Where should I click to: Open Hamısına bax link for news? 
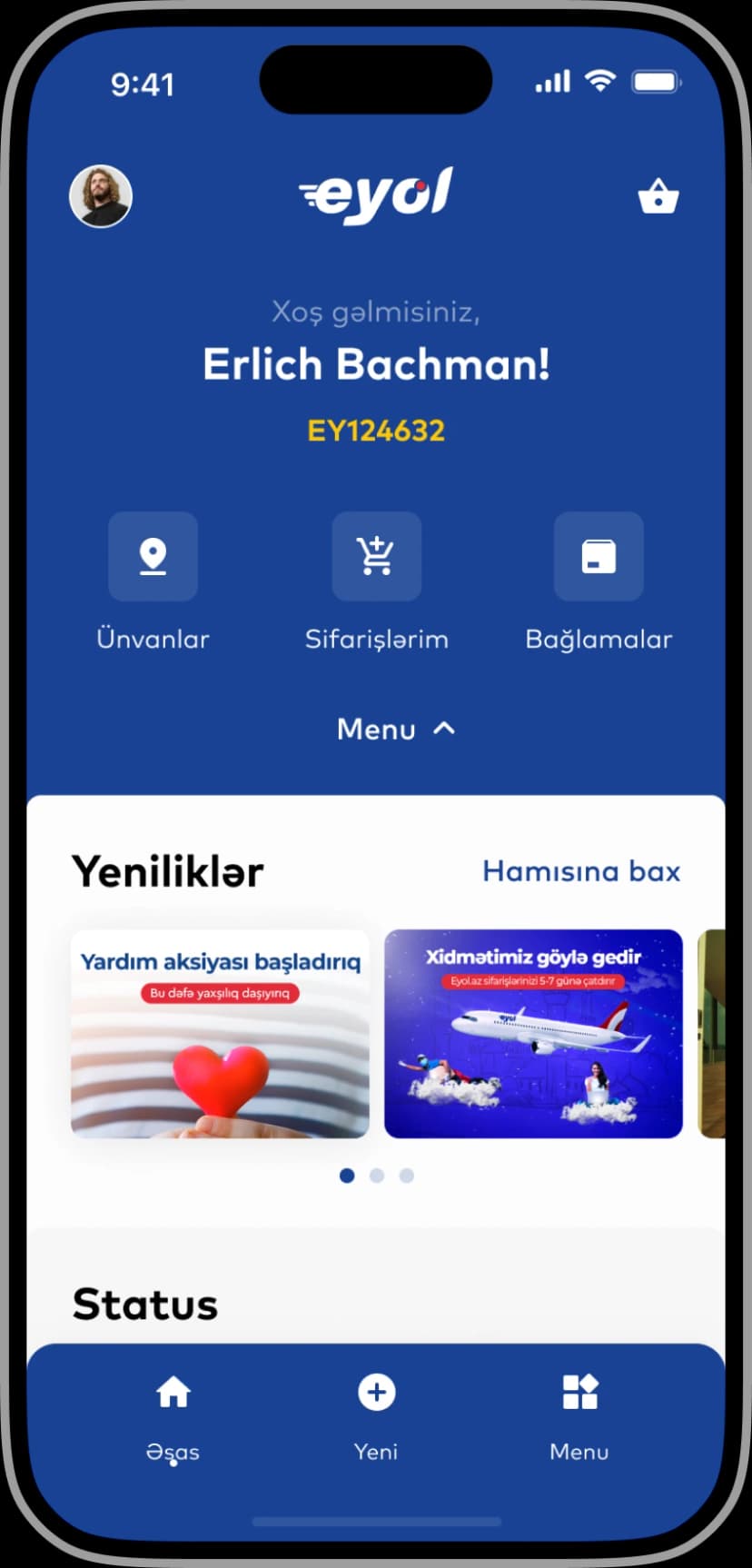580,871
